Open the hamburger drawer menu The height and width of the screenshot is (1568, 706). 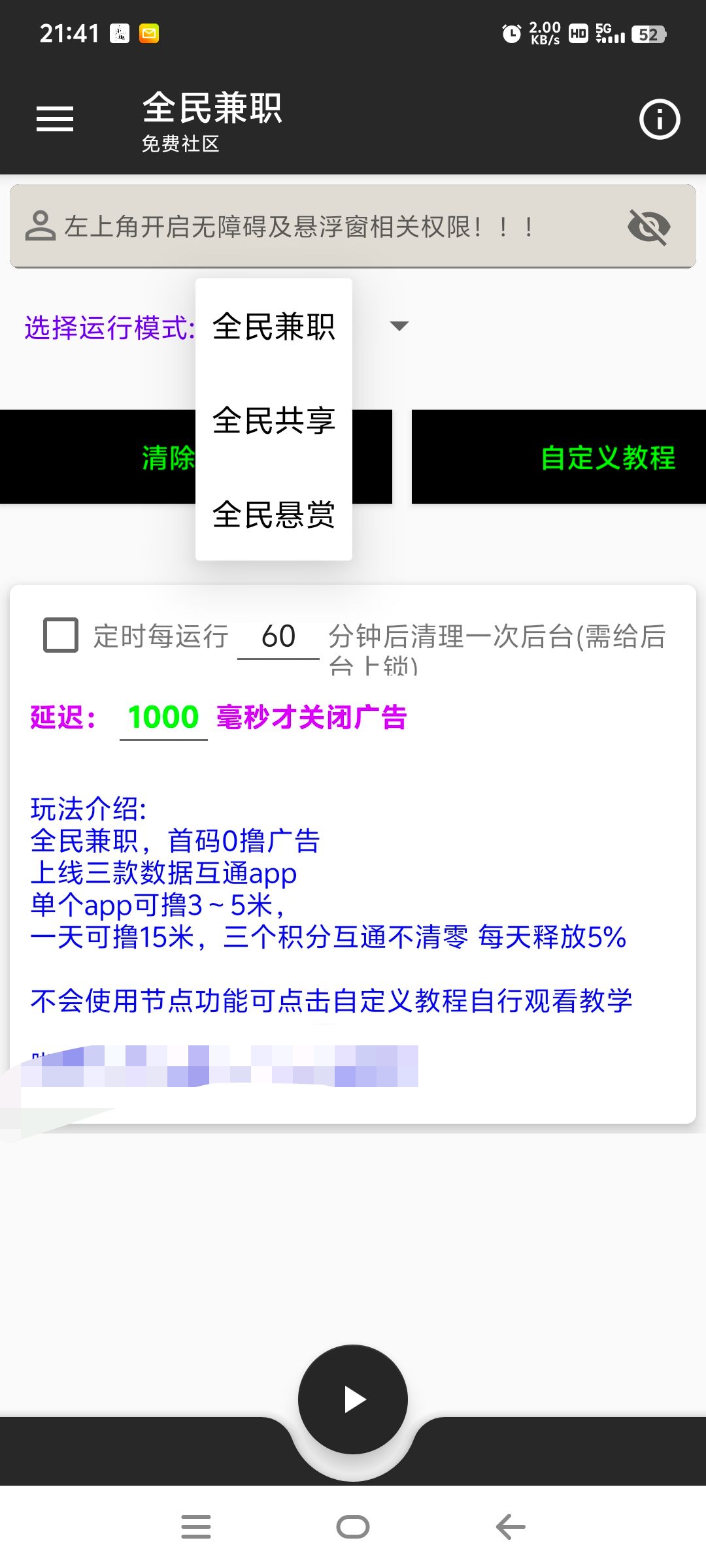click(x=55, y=119)
